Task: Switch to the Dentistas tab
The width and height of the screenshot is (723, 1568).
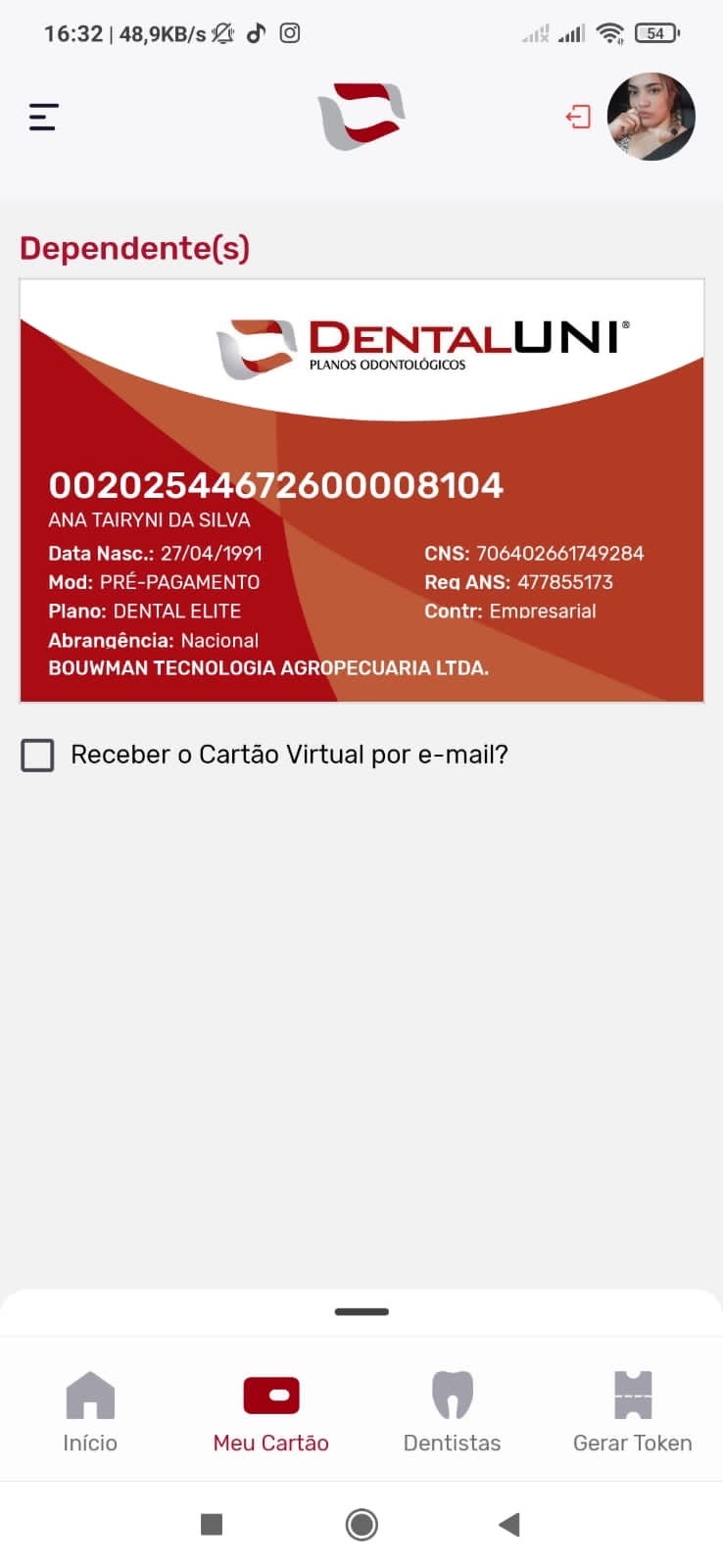Action: 452,1411
